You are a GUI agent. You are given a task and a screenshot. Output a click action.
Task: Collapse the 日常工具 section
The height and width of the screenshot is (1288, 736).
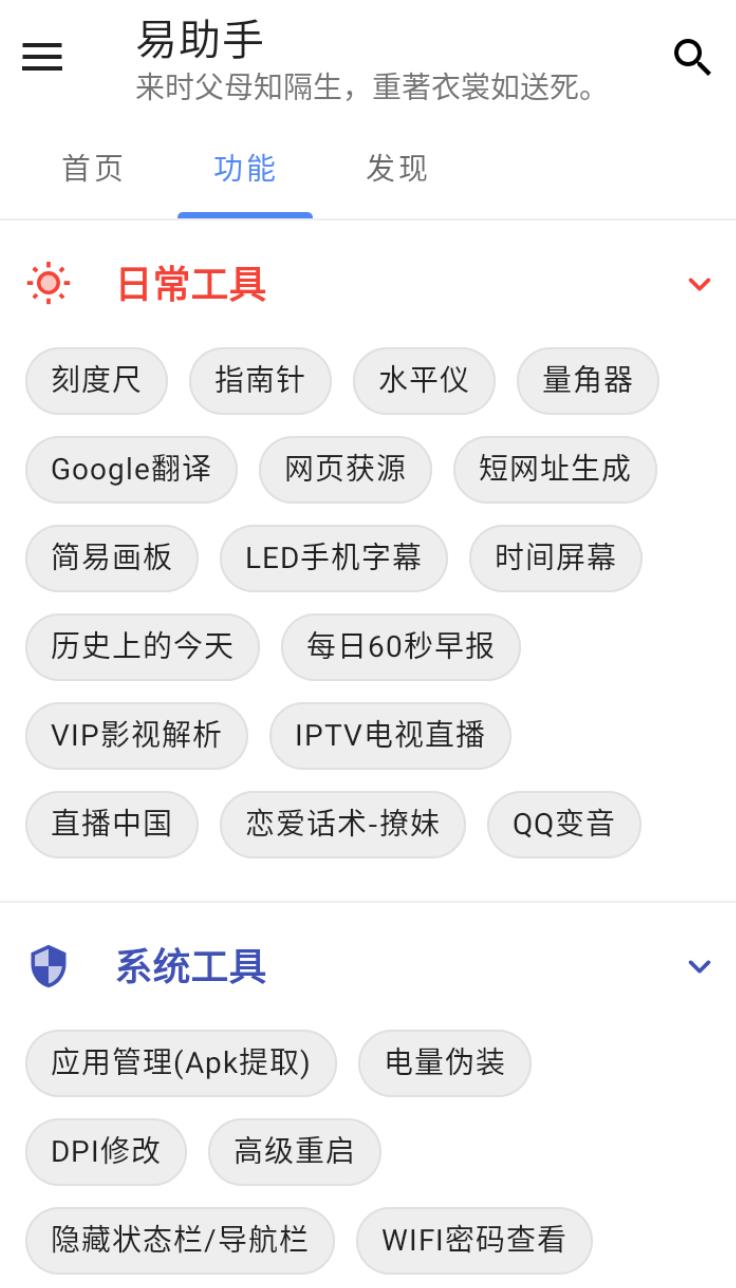pos(699,284)
